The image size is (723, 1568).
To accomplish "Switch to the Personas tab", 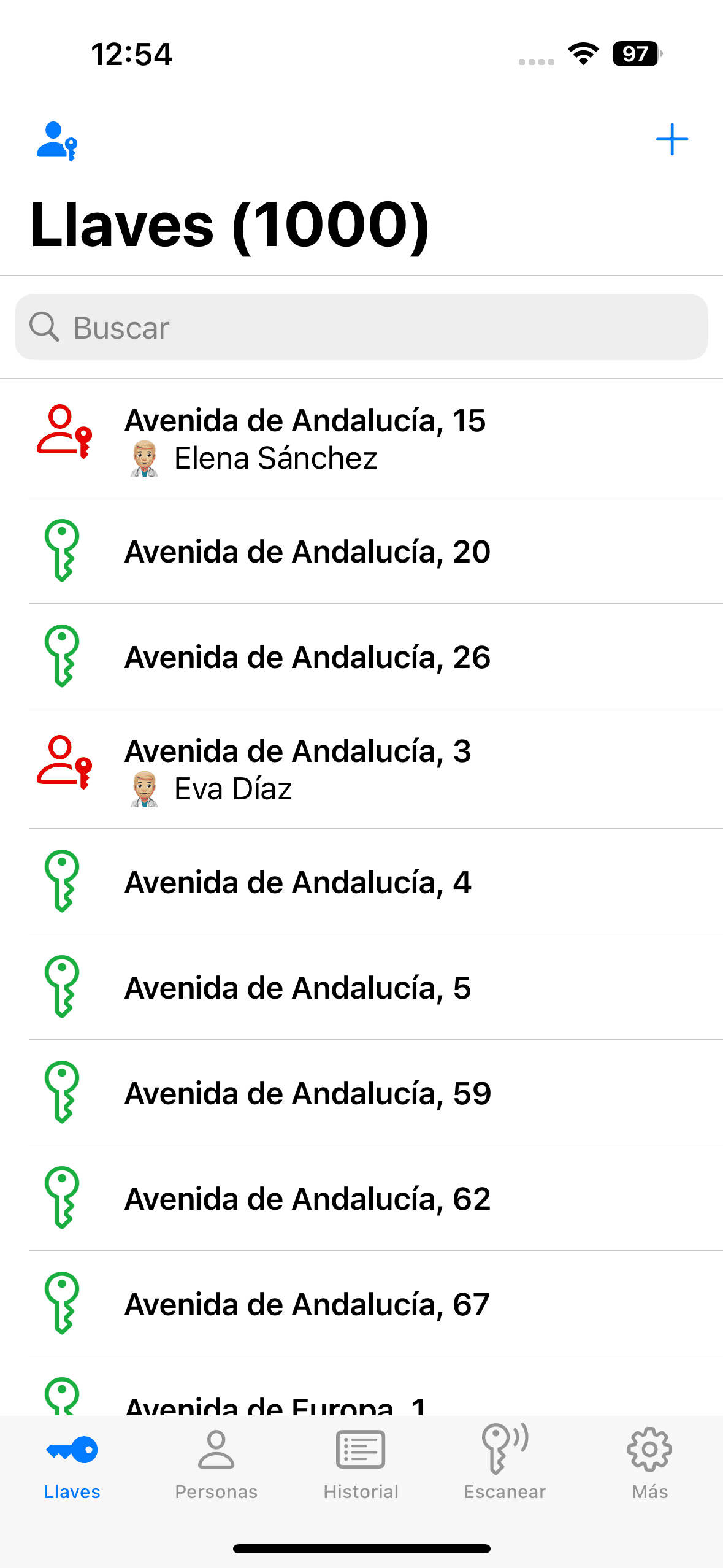I will point(216,1464).
